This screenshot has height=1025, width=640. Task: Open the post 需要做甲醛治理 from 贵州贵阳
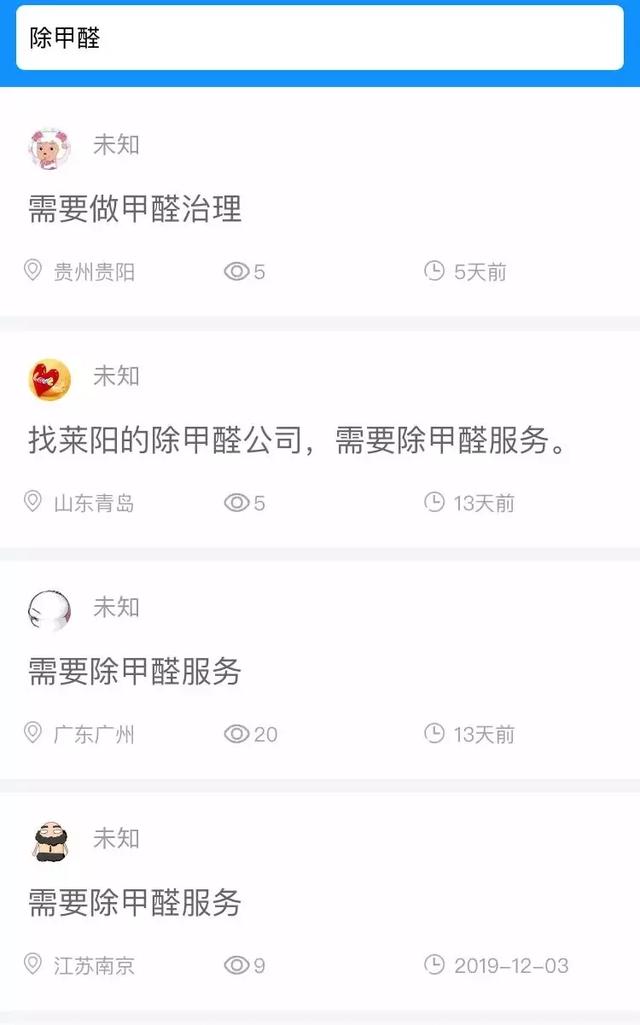click(x=135, y=209)
